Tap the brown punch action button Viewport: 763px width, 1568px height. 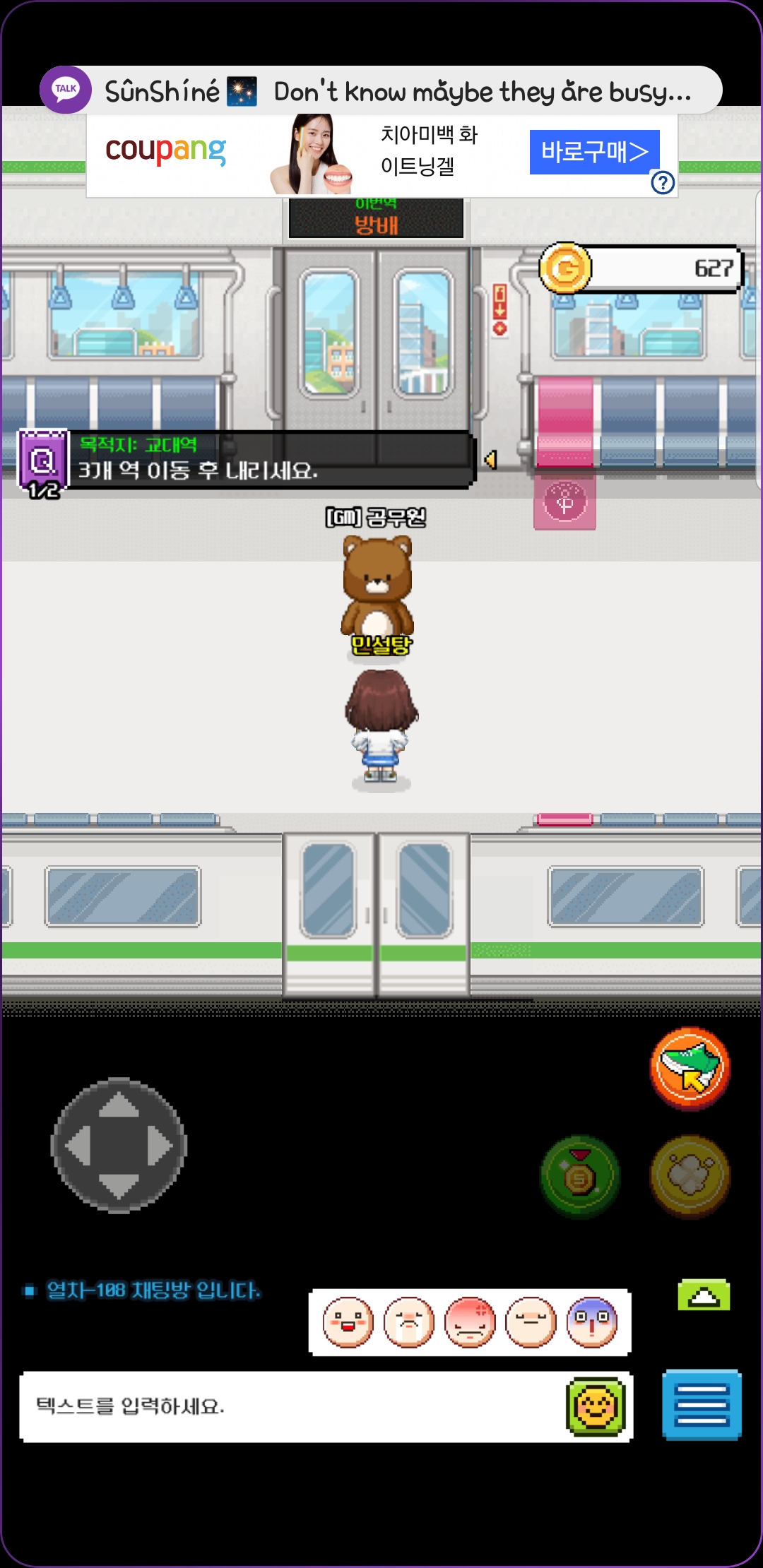[x=690, y=1176]
